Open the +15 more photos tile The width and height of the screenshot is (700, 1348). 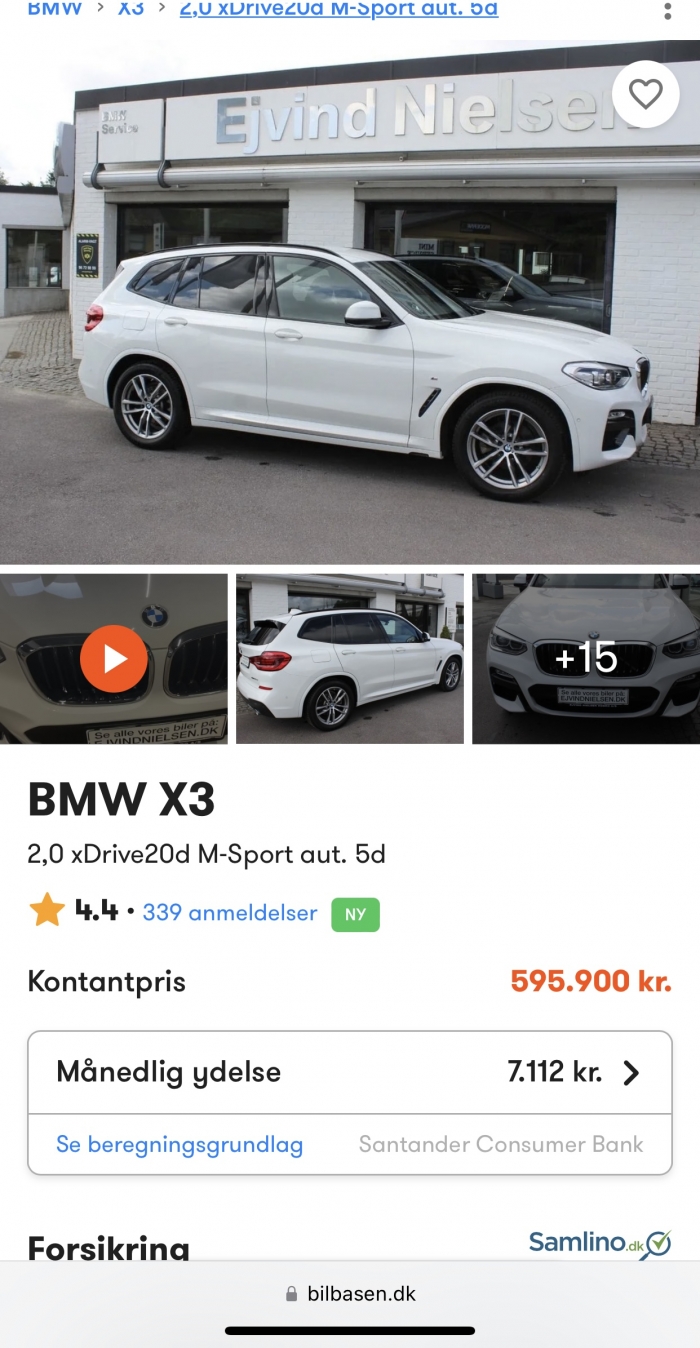pos(586,659)
